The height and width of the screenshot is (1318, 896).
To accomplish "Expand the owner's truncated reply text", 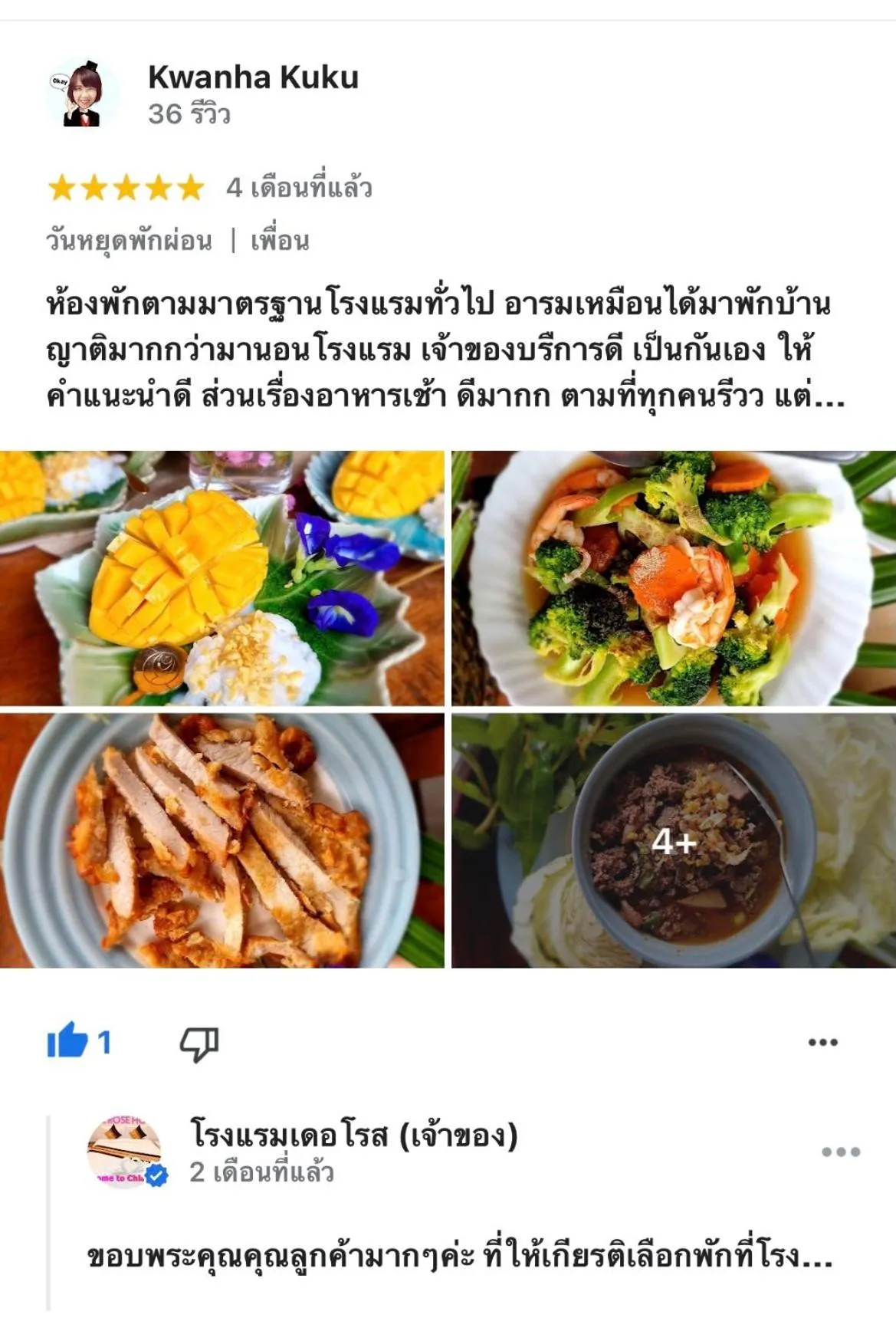I will coord(804,1257).
